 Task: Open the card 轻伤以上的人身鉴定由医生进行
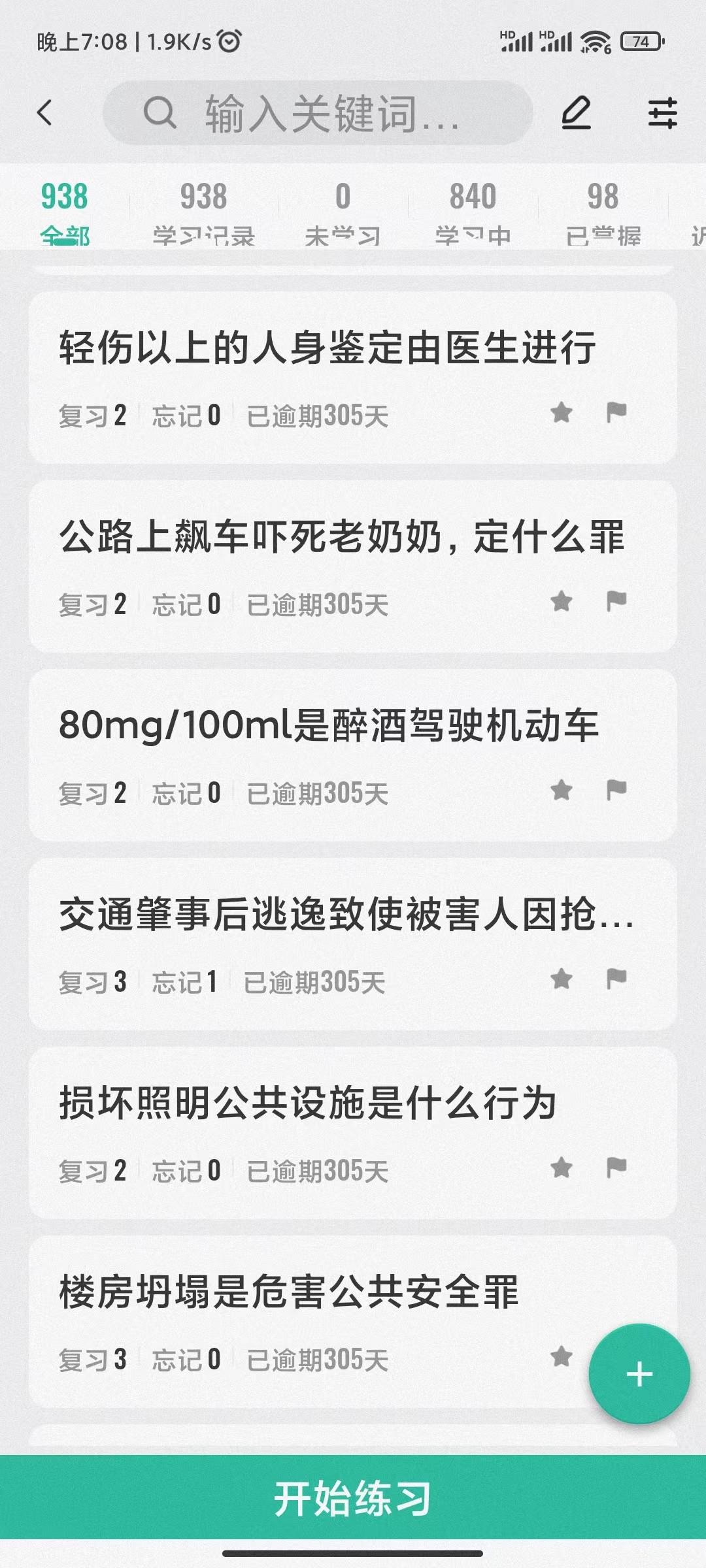click(352, 378)
